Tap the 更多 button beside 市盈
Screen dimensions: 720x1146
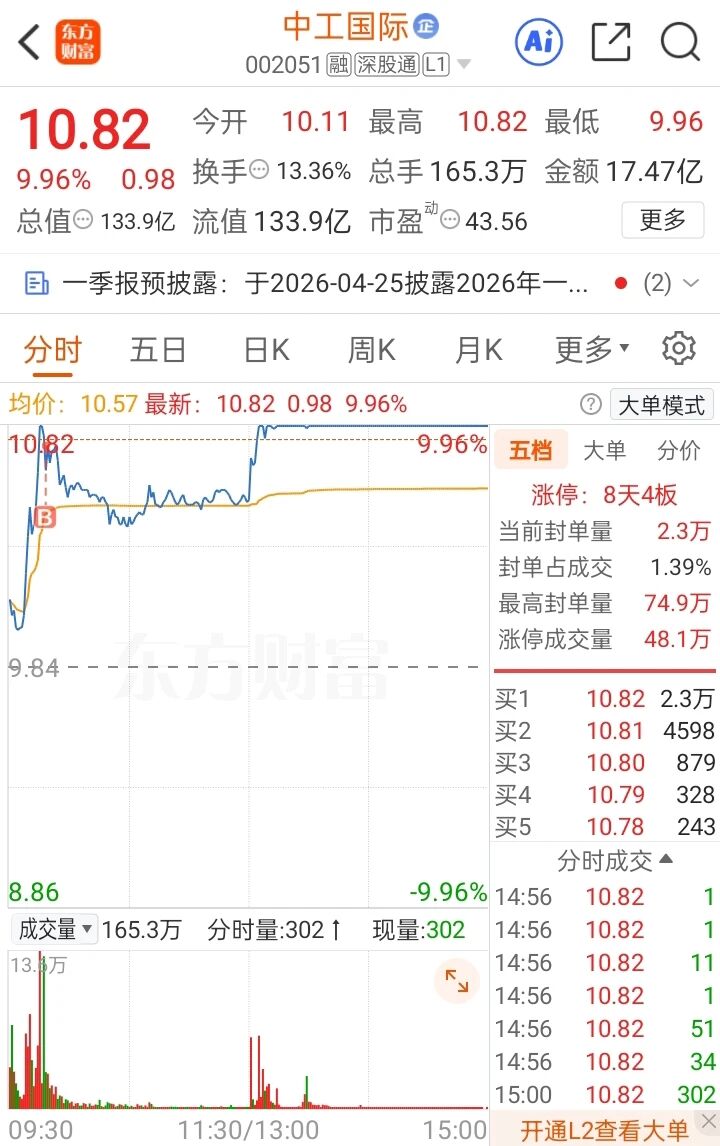coord(663,220)
